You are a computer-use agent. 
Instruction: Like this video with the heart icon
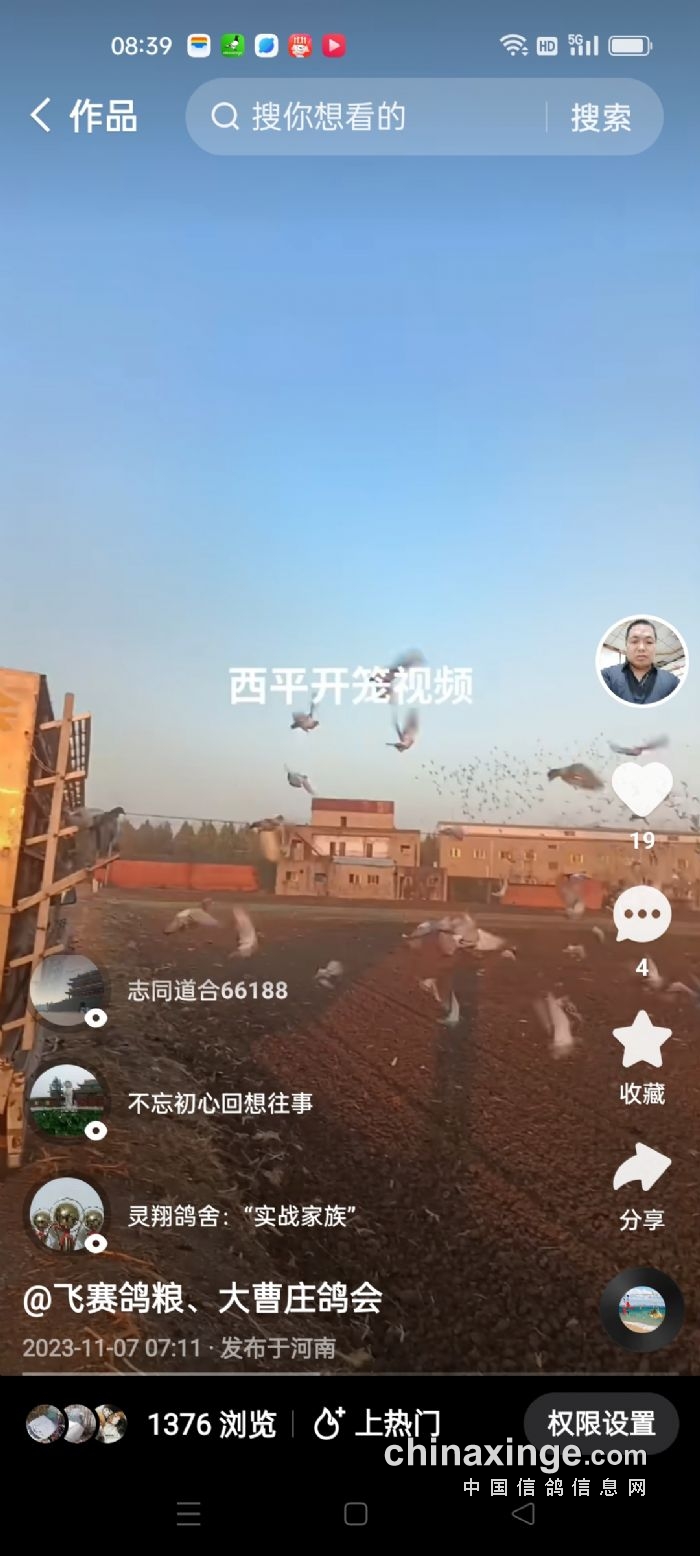(641, 791)
